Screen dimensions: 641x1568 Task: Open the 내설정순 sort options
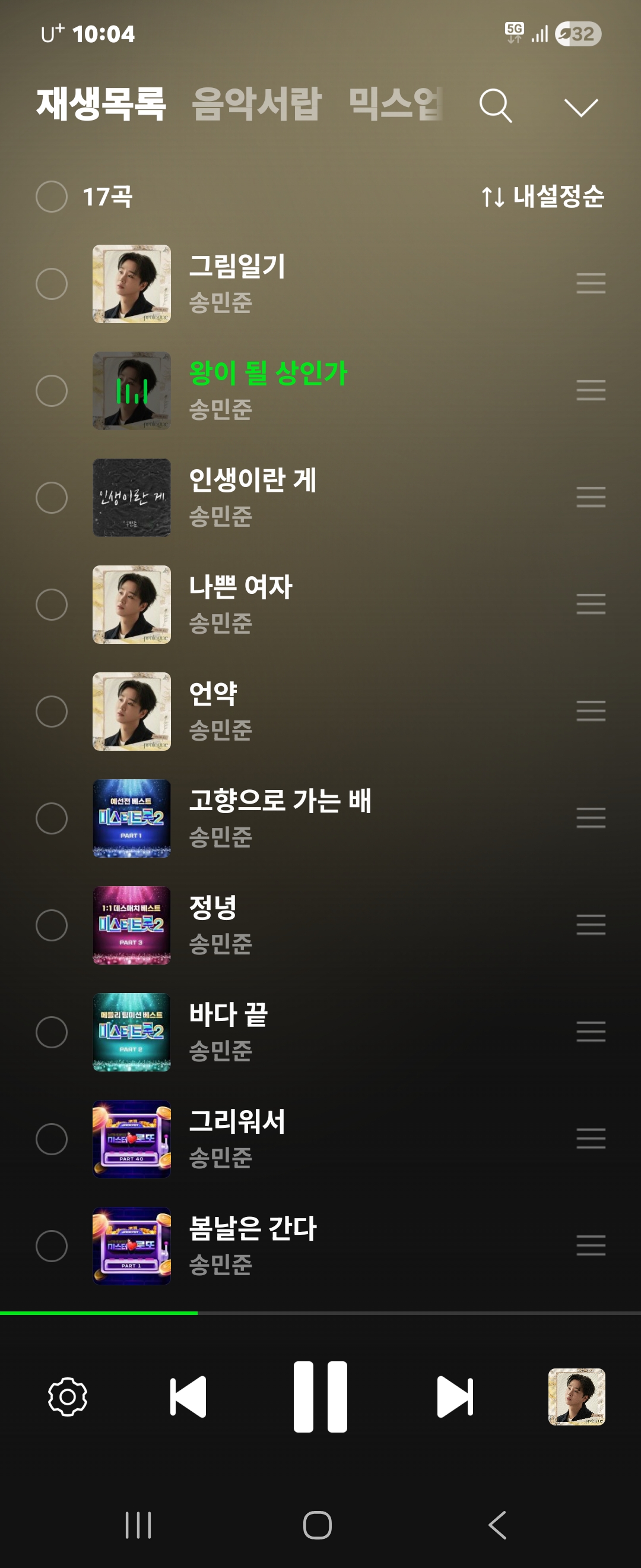click(542, 197)
